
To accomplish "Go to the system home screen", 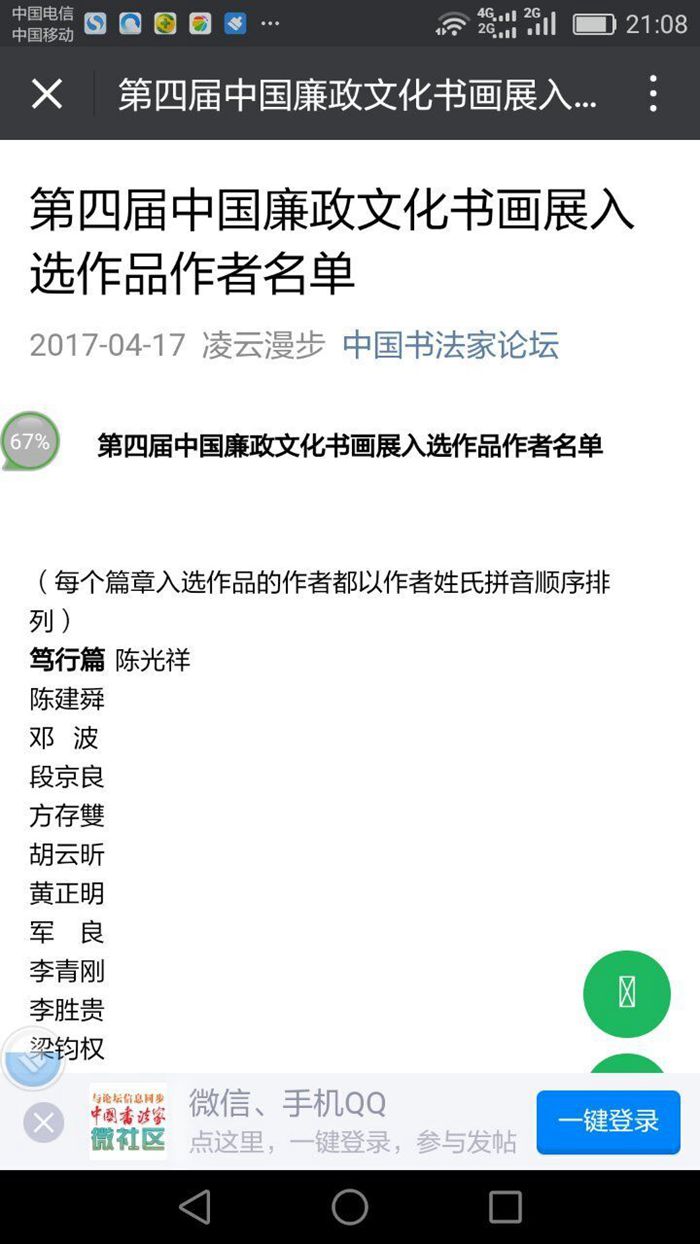I will pos(350,1206).
